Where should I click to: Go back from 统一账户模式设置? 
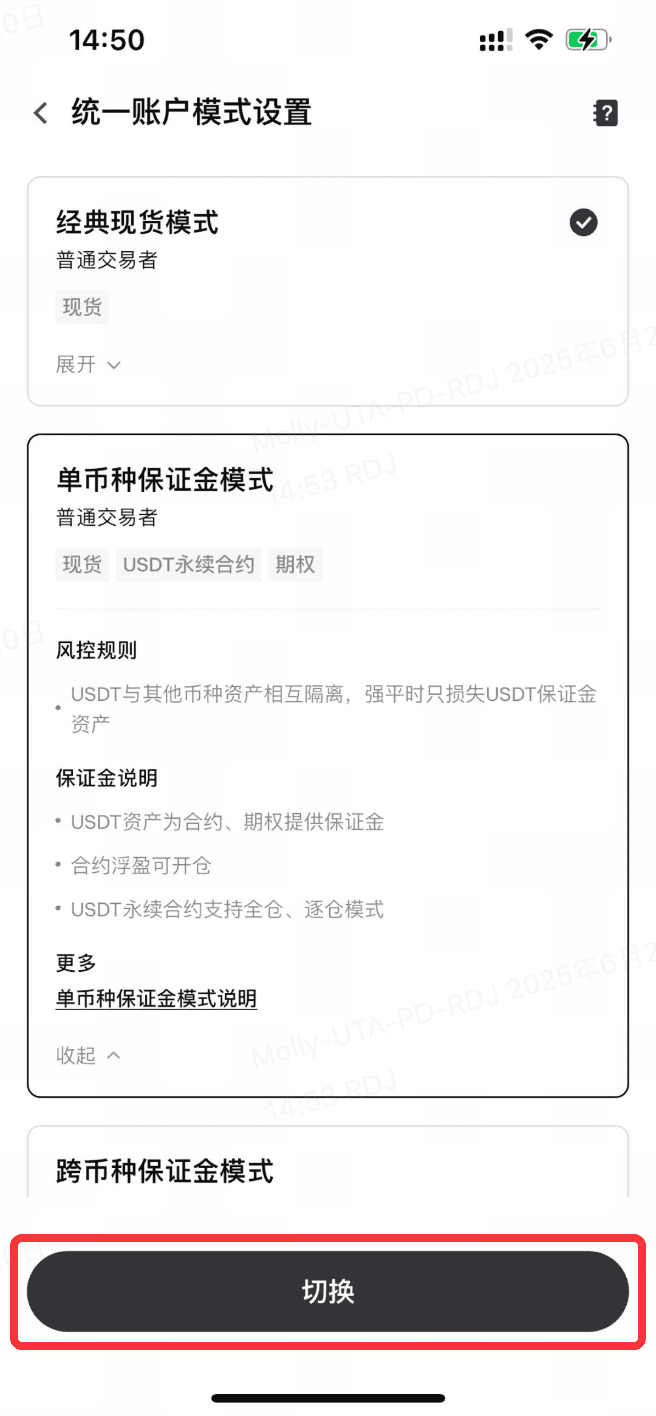(40, 113)
